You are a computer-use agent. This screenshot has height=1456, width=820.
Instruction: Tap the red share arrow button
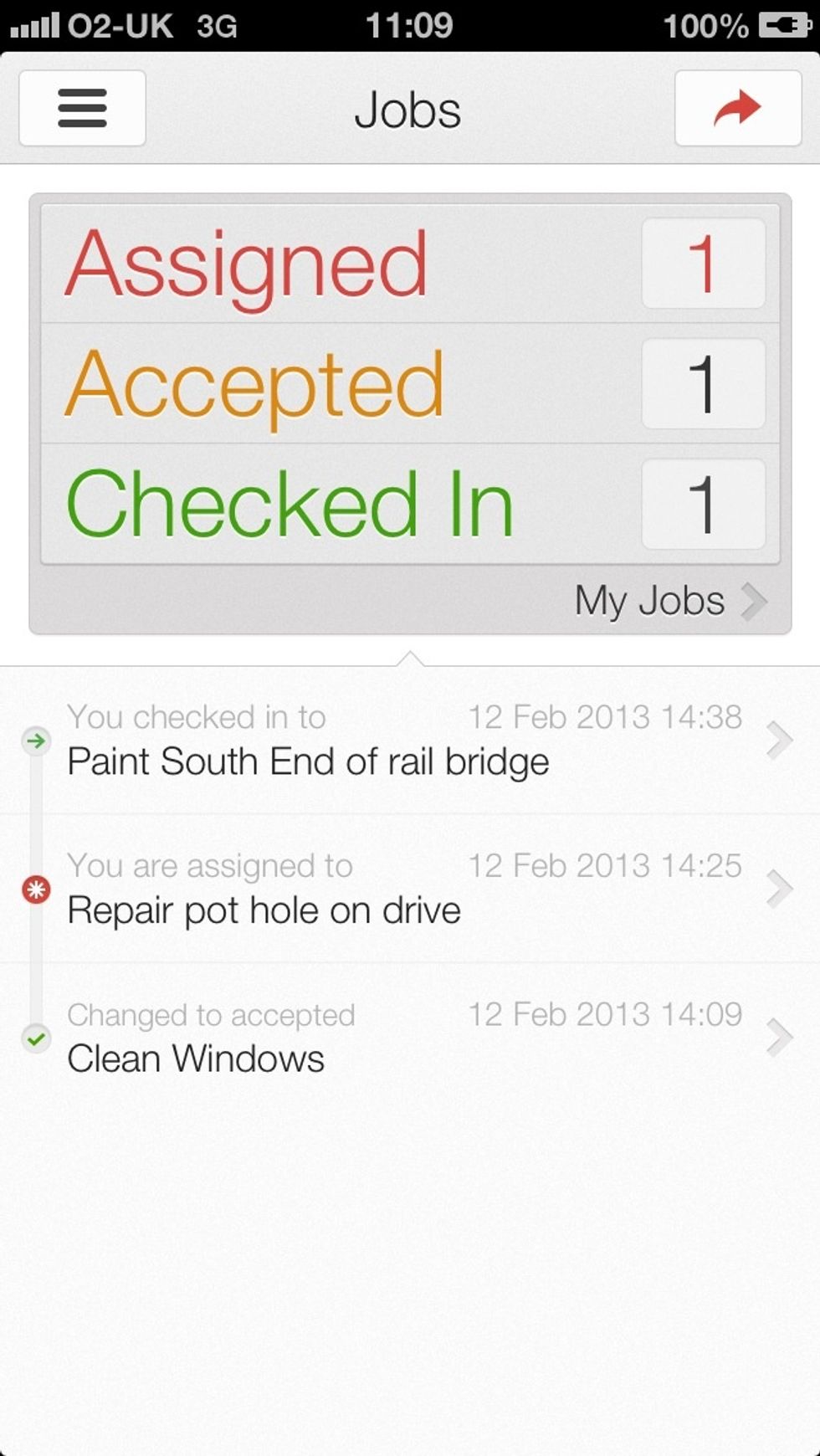(737, 109)
